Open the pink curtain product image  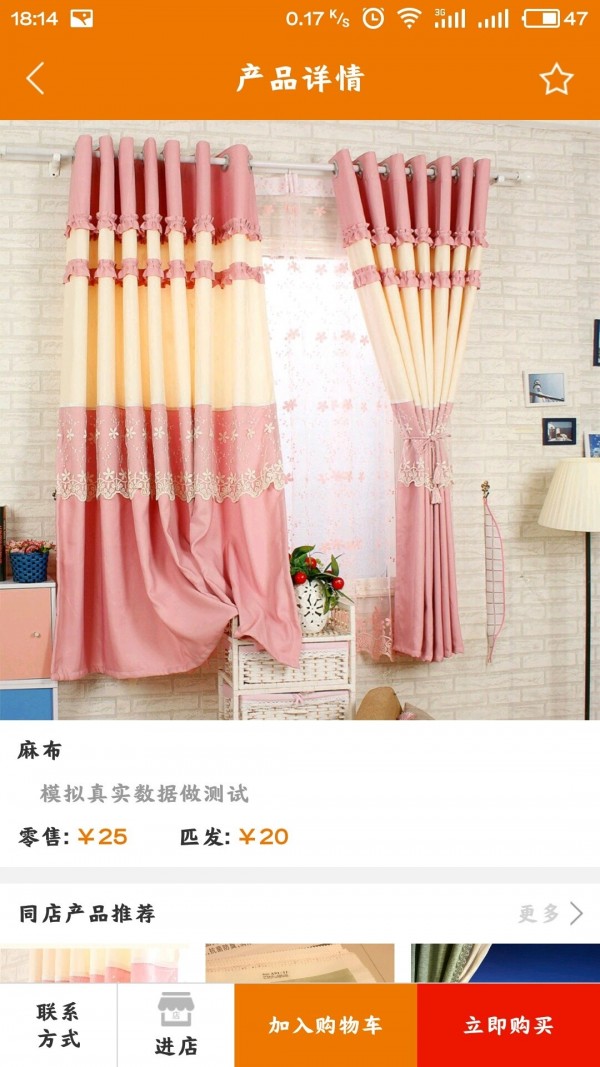300,420
